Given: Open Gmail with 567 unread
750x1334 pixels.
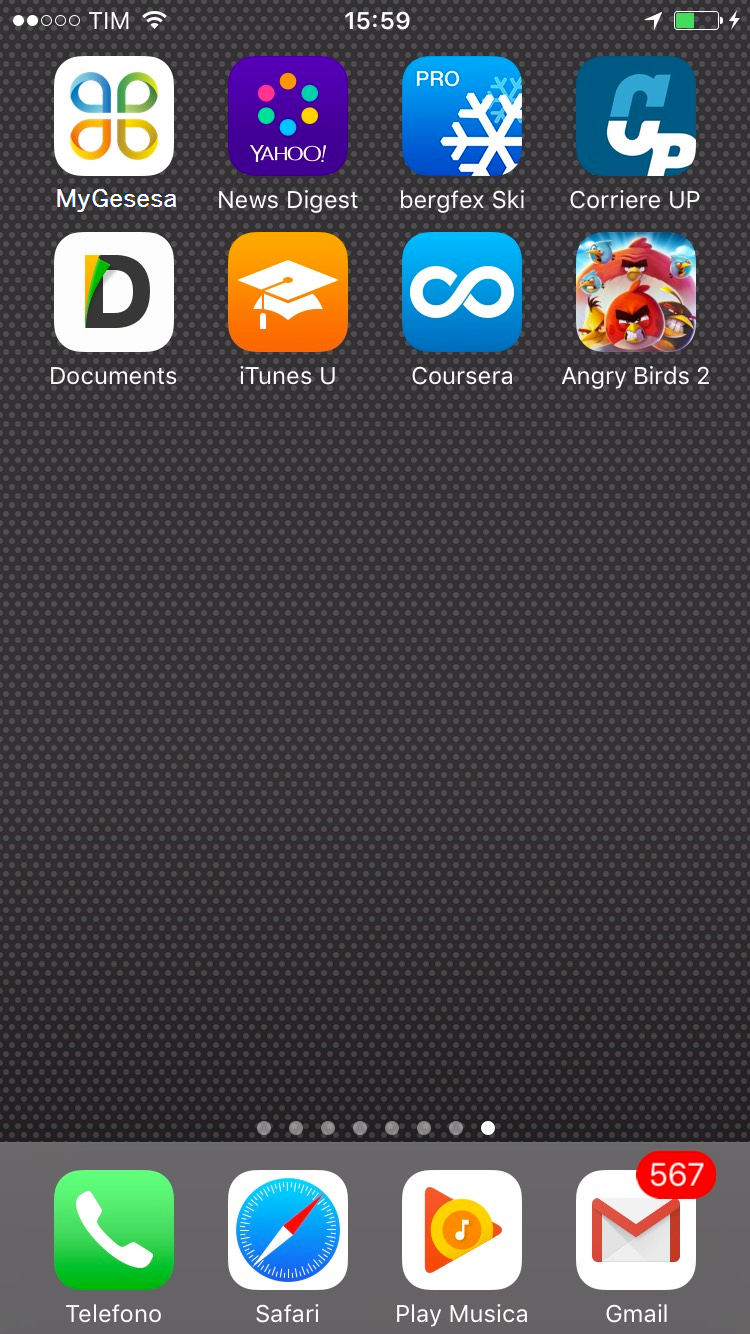Looking at the screenshot, I should [x=636, y=1230].
